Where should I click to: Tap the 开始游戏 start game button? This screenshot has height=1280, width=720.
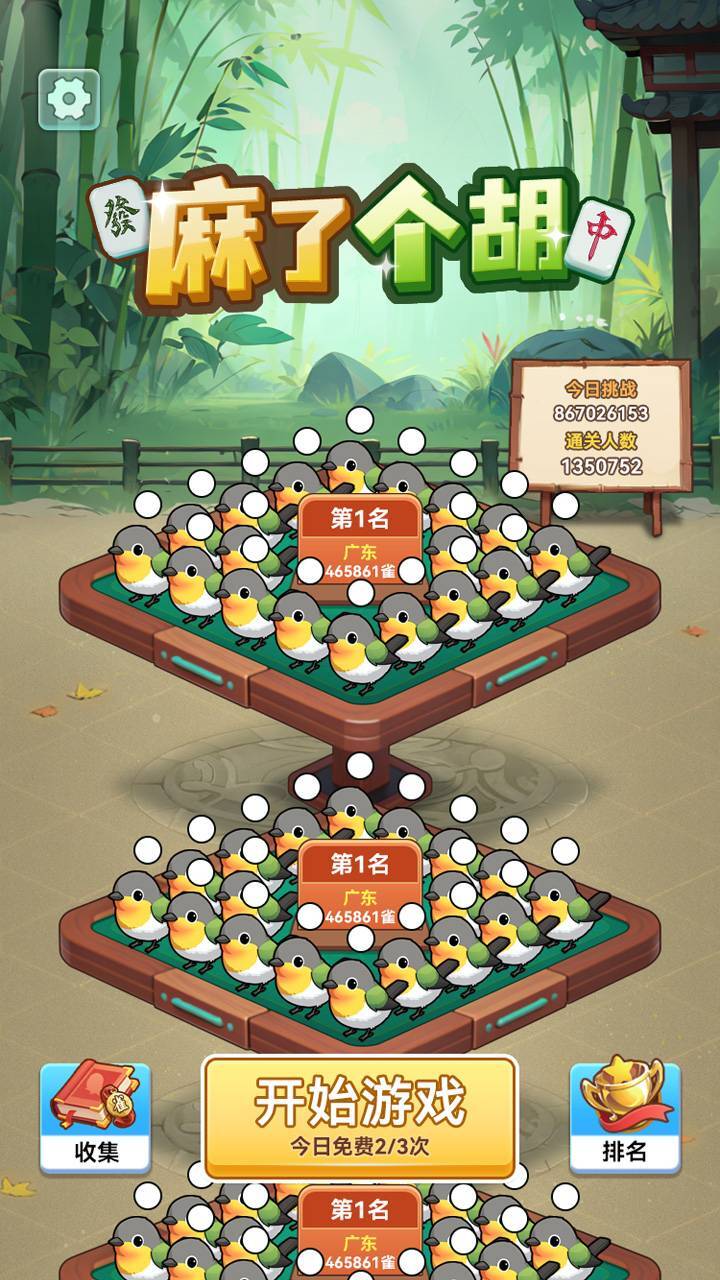click(360, 1115)
